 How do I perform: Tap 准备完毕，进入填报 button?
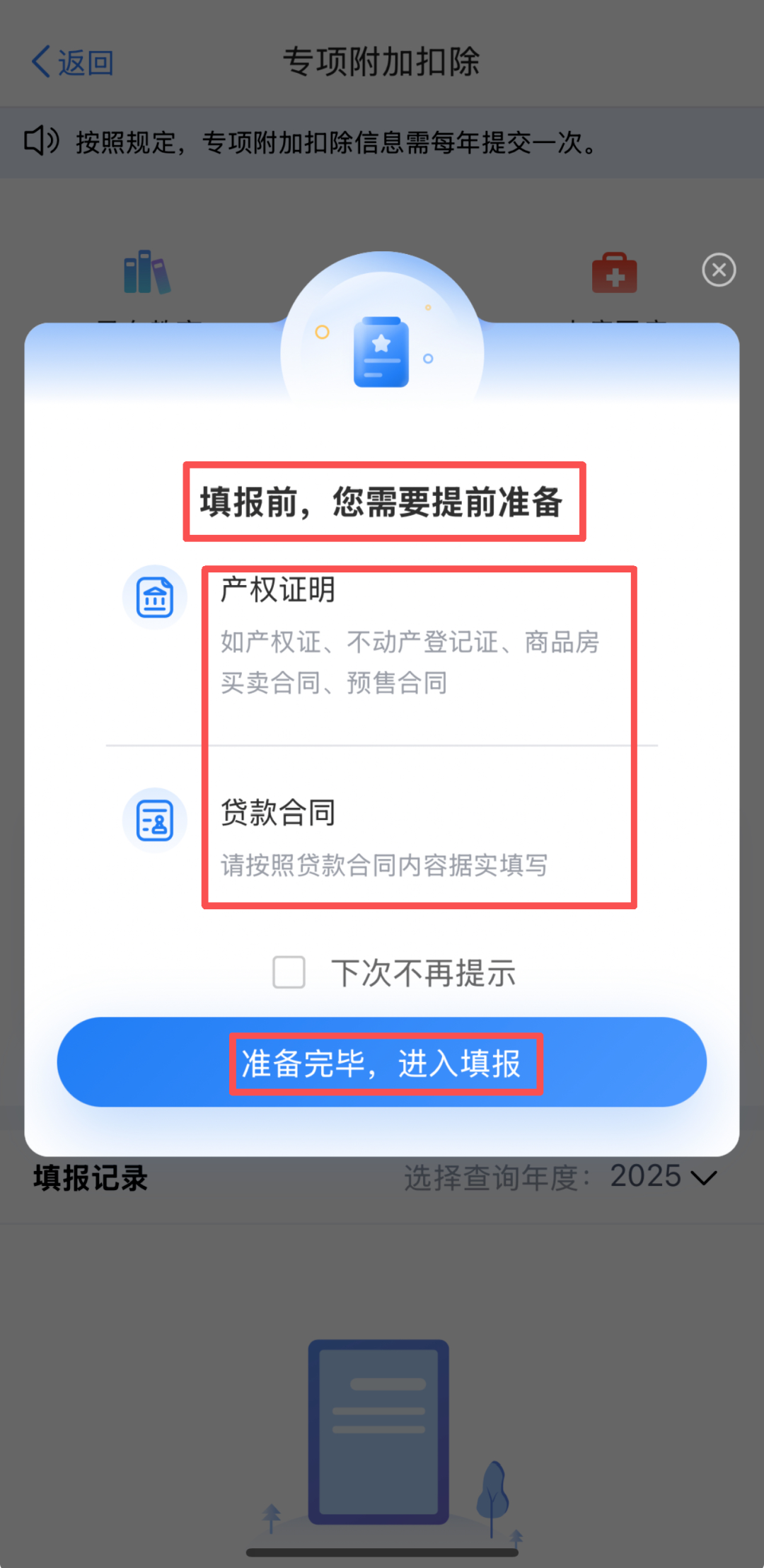pyautogui.click(x=382, y=1062)
